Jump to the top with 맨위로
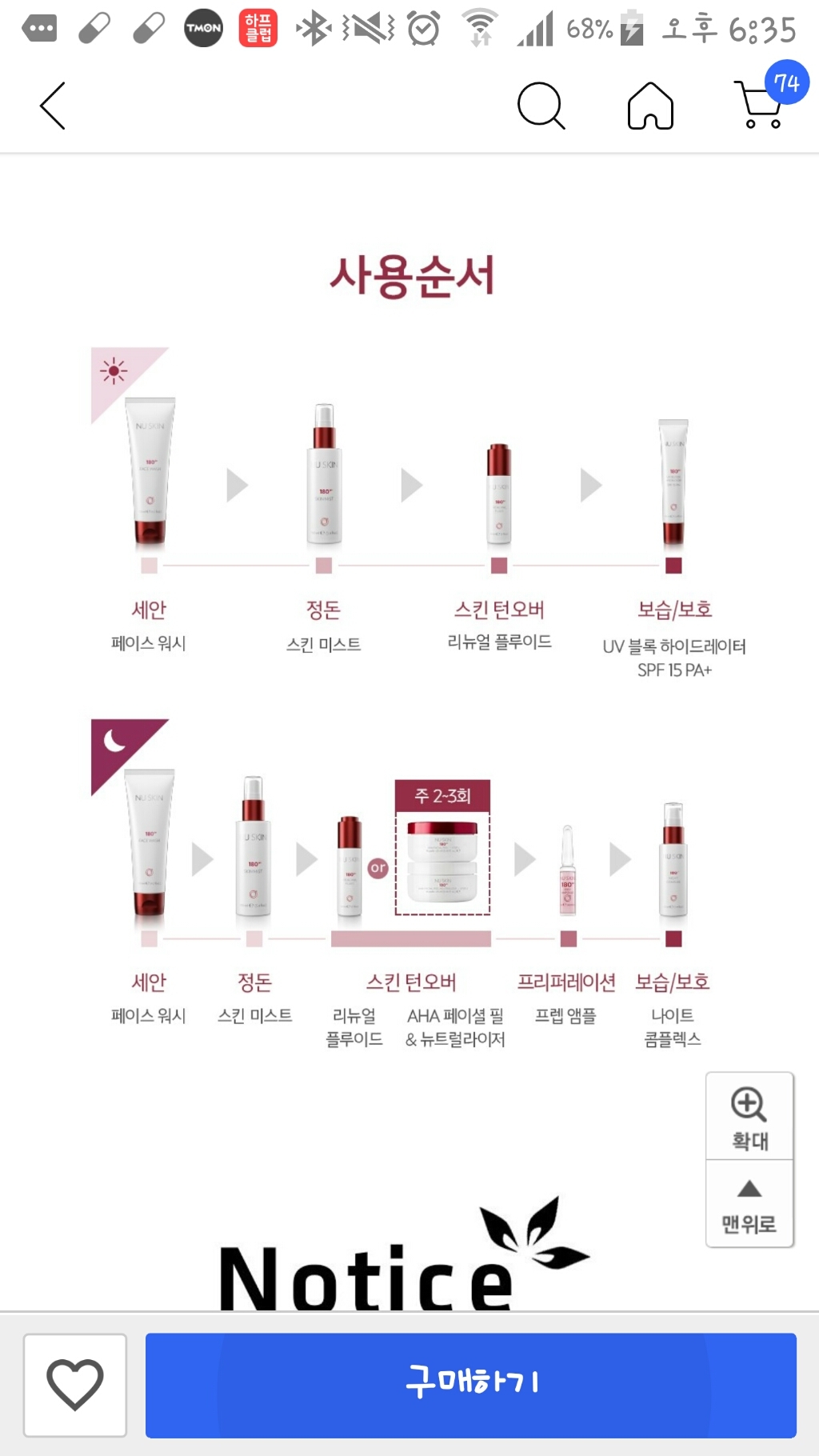 pyautogui.click(x=749, y=1204)
